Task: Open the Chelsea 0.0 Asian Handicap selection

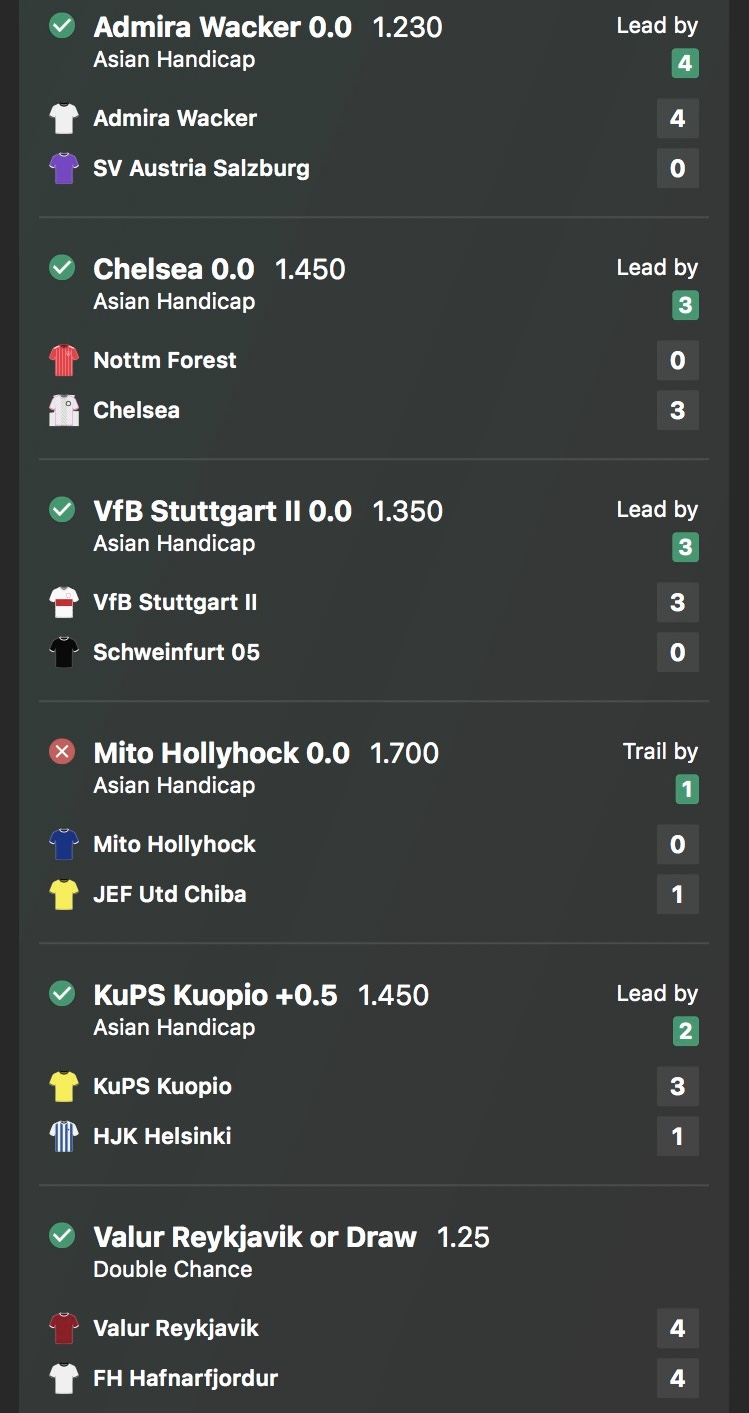Action: (173, 270)
